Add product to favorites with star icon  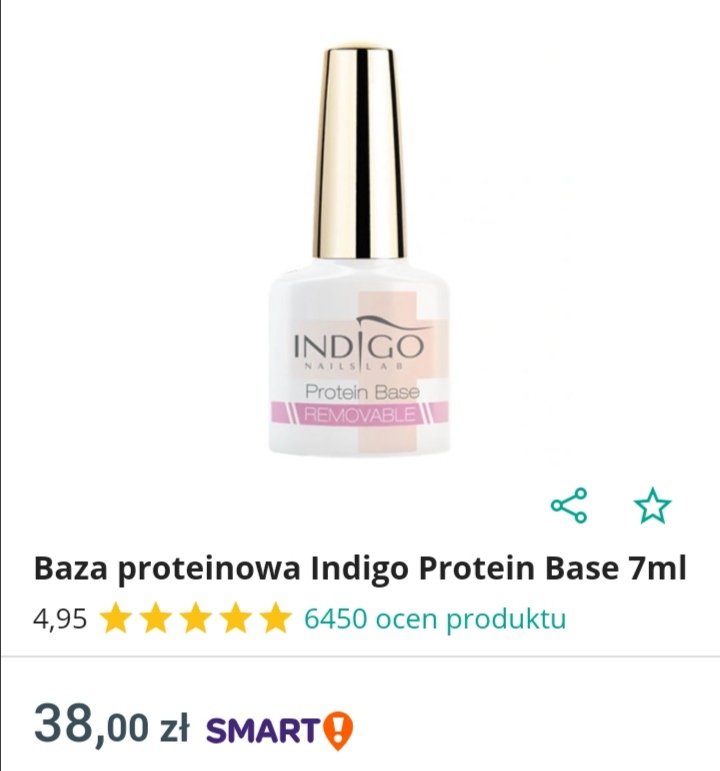pos(653,506)
